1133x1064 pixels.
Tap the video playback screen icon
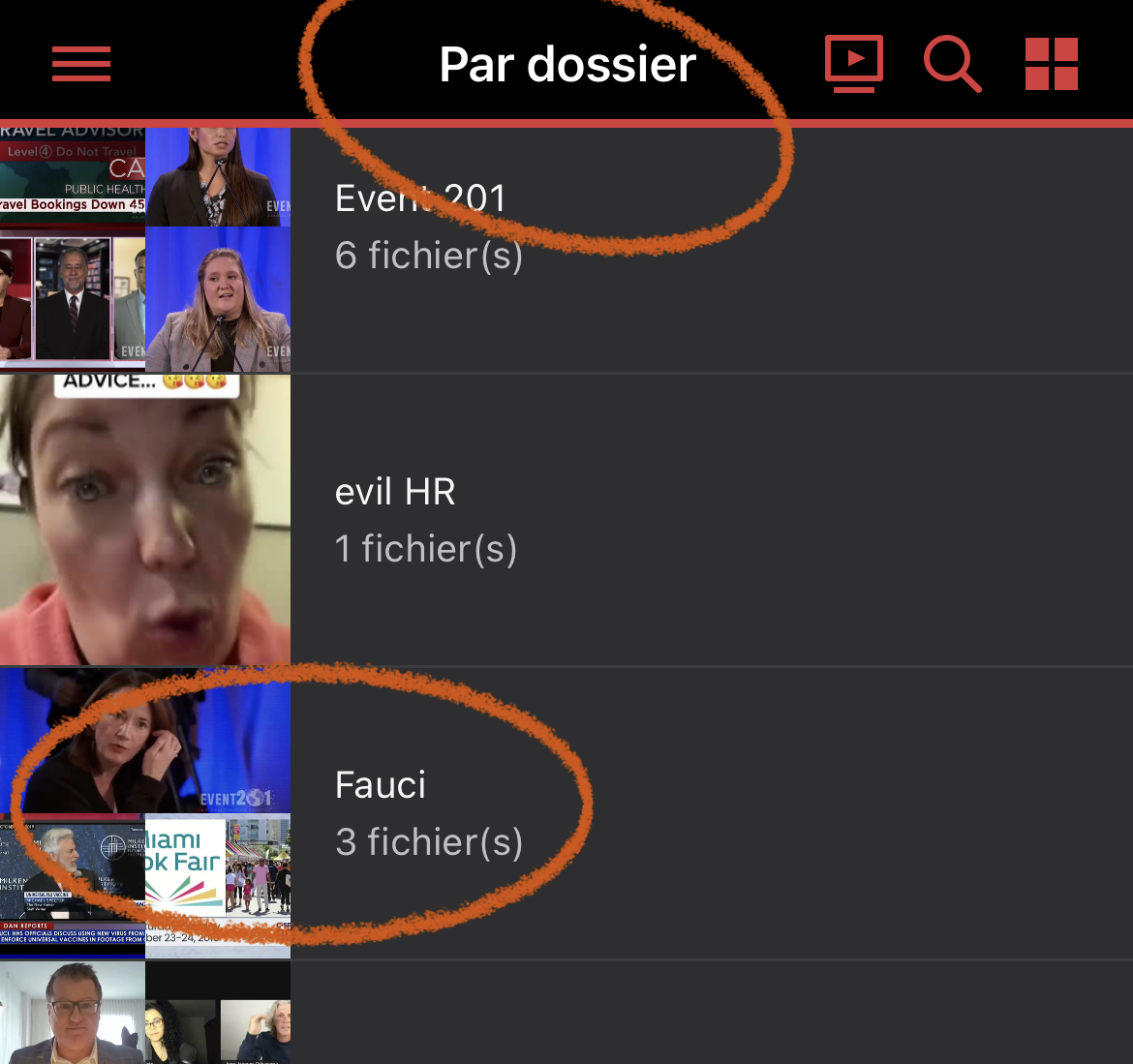854,64
